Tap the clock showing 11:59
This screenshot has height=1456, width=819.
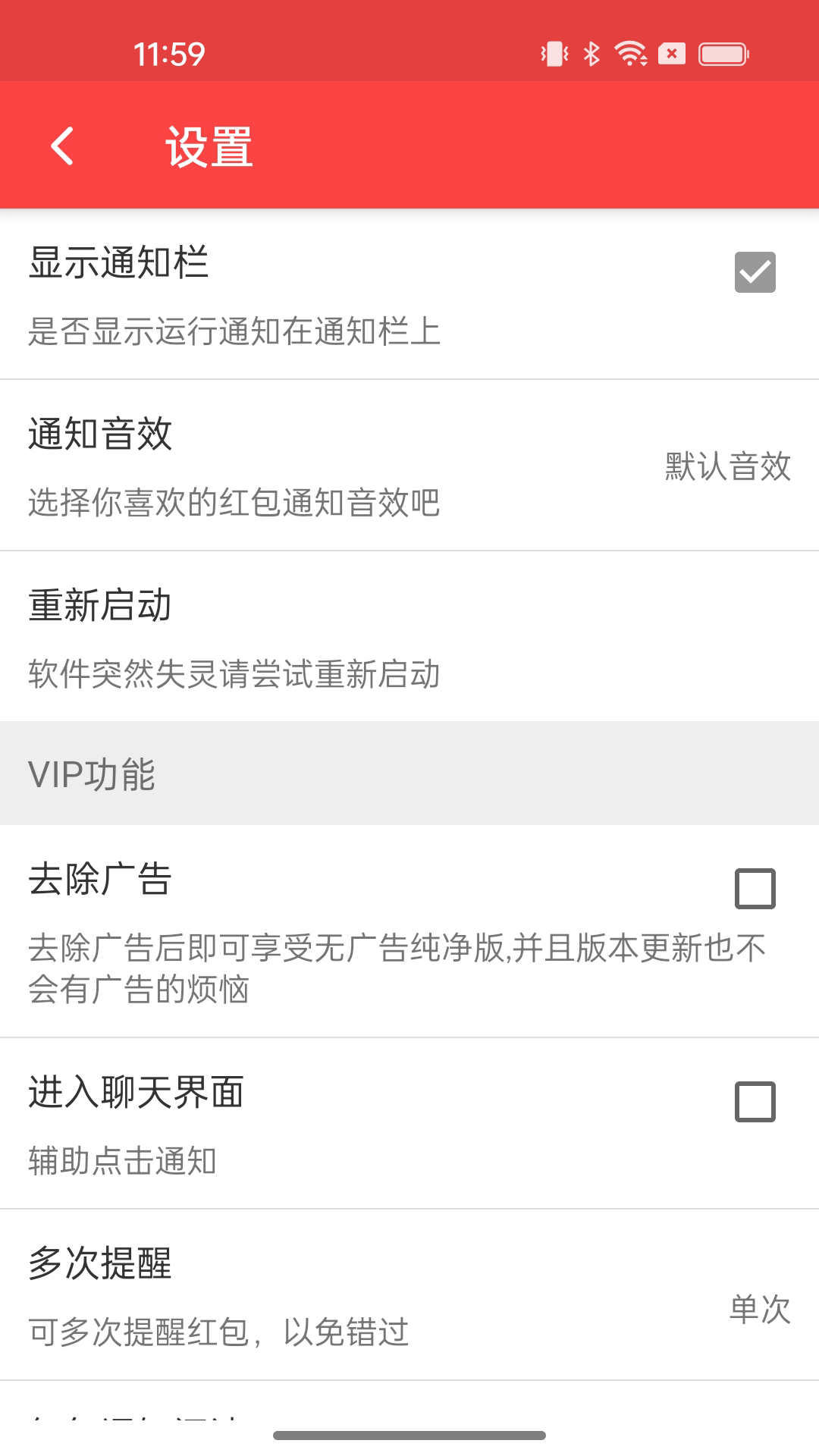point(168,53)
